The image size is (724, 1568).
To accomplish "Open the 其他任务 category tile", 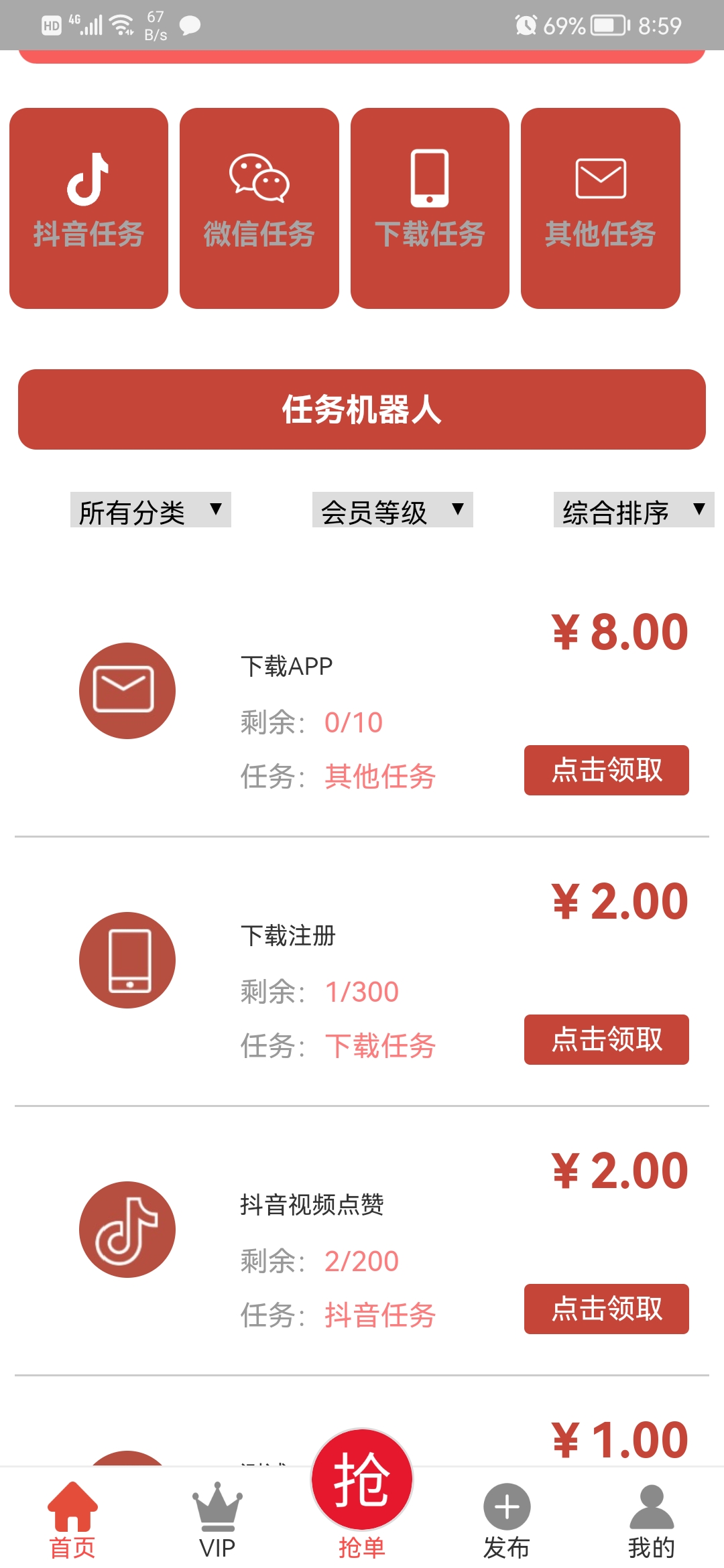I will coord(601,208).
